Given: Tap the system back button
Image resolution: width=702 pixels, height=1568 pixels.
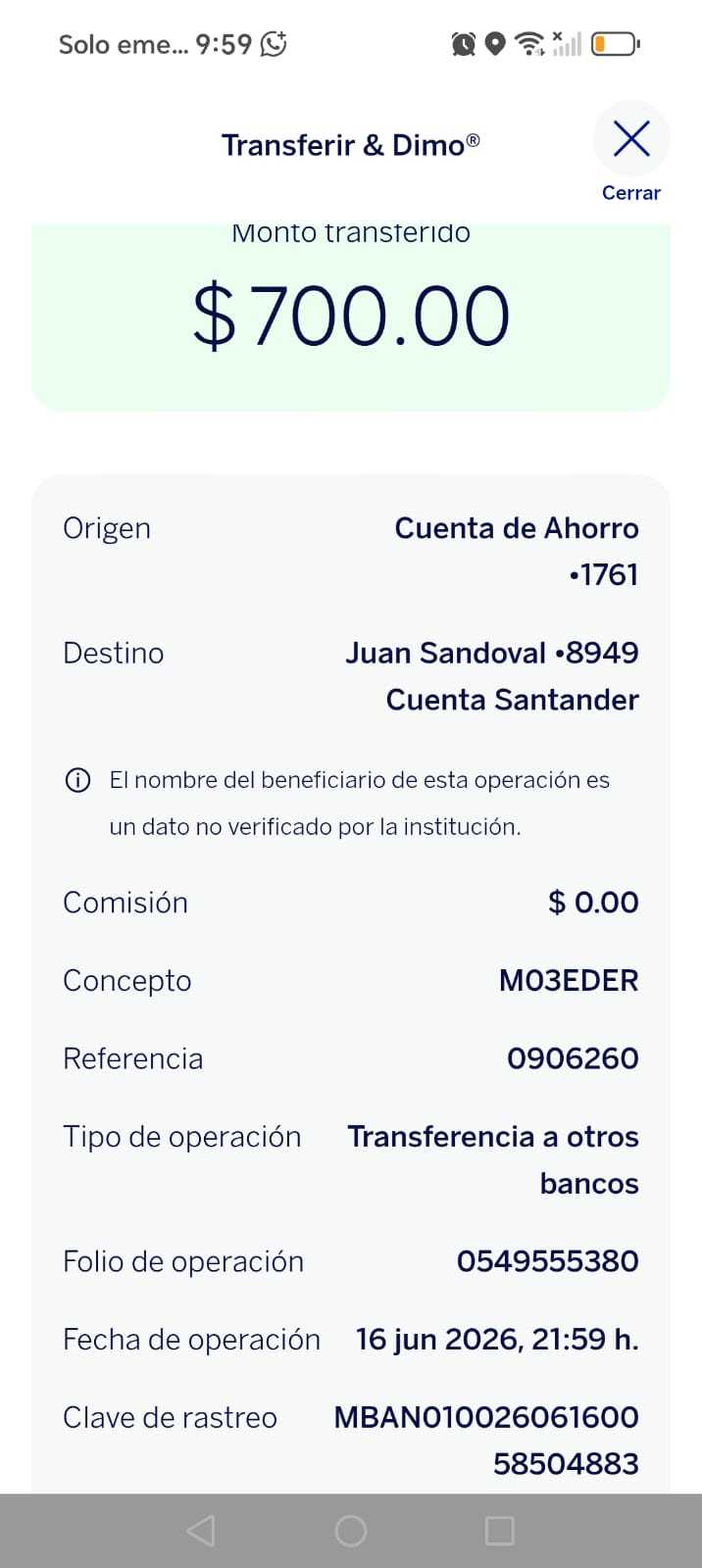Looking at the screenshot, I should 201,1531.
